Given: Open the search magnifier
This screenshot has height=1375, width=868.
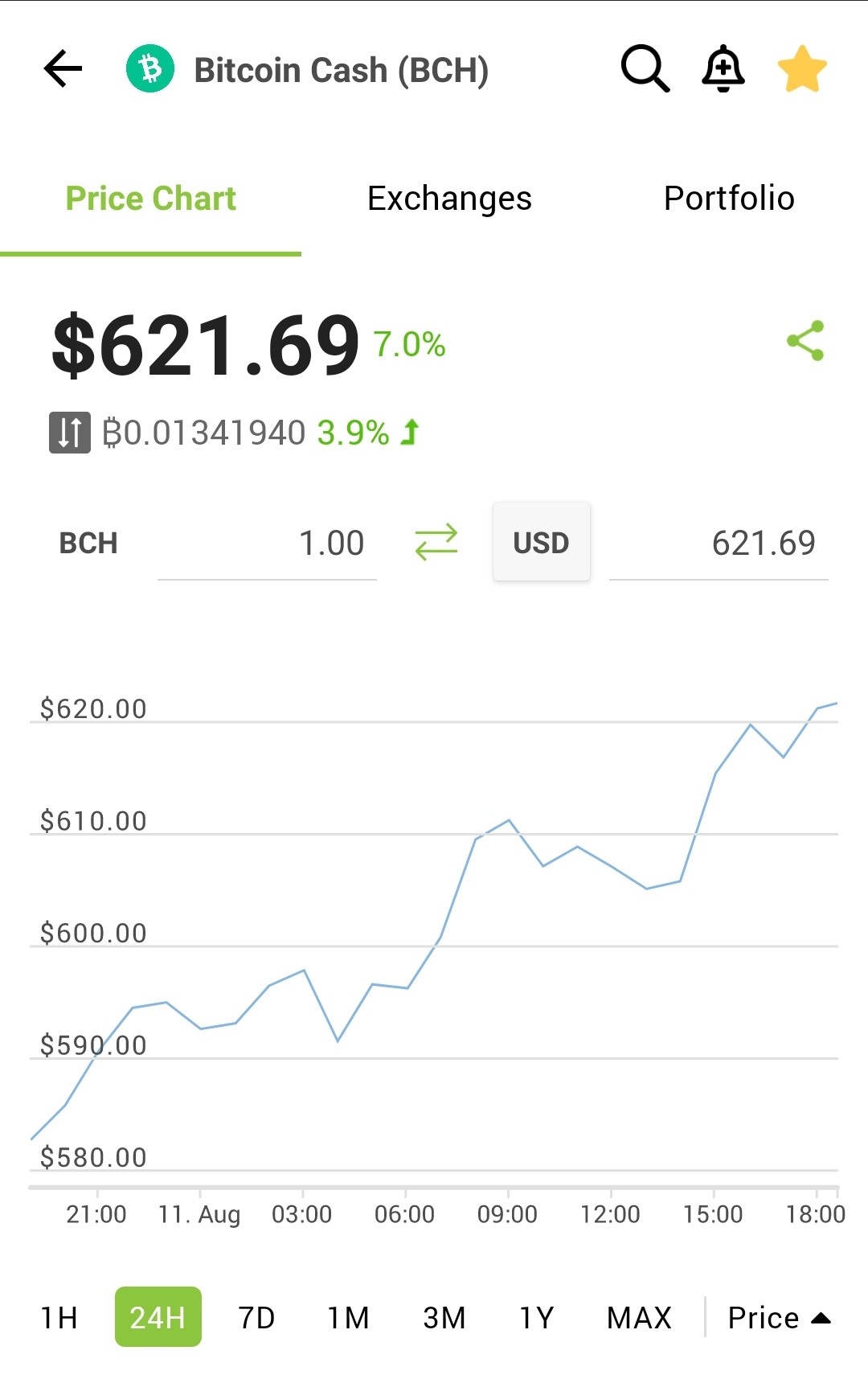Looking at the screenshot, I should [x=645, y=69].
